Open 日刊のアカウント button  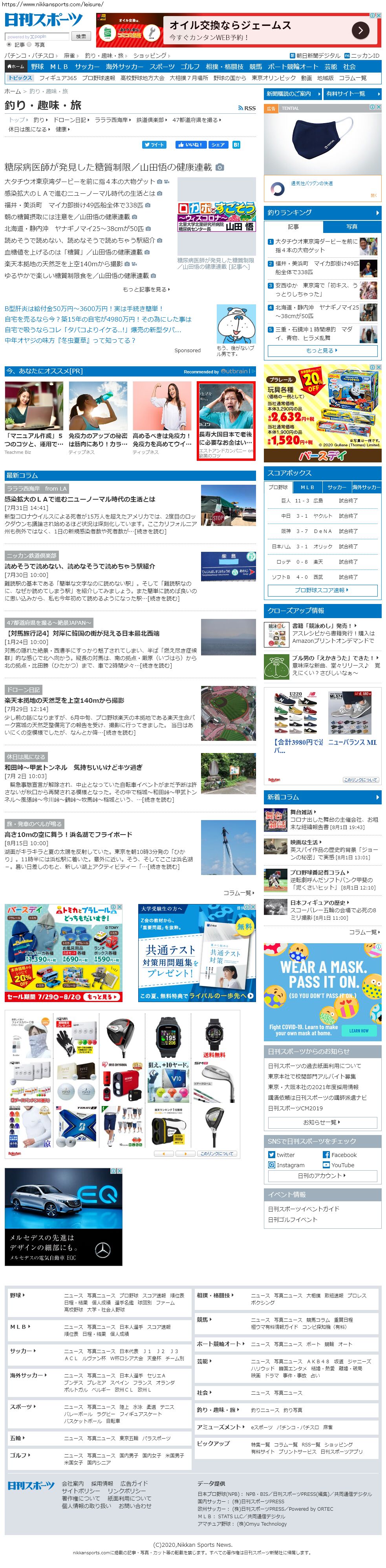[x=321, y=1175]
